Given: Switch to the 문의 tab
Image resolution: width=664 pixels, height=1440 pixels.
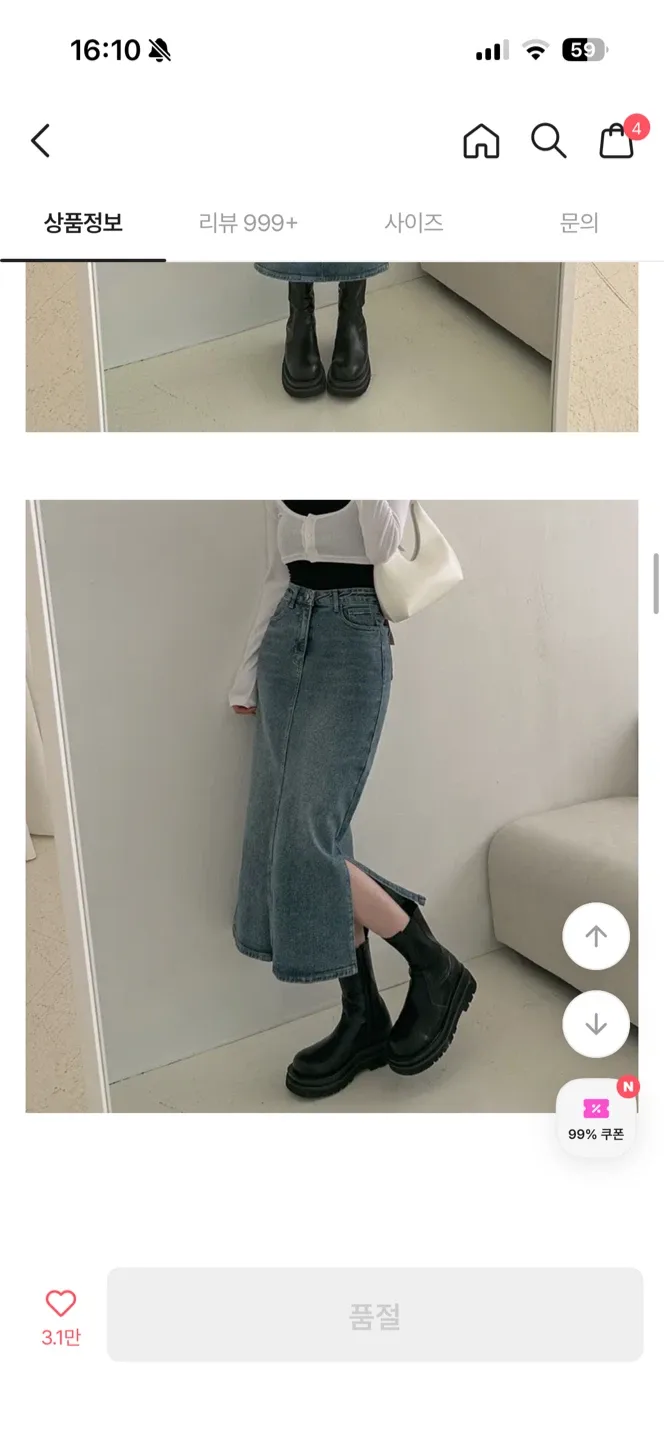Looking at the screenshot, I should coord(579,223).
